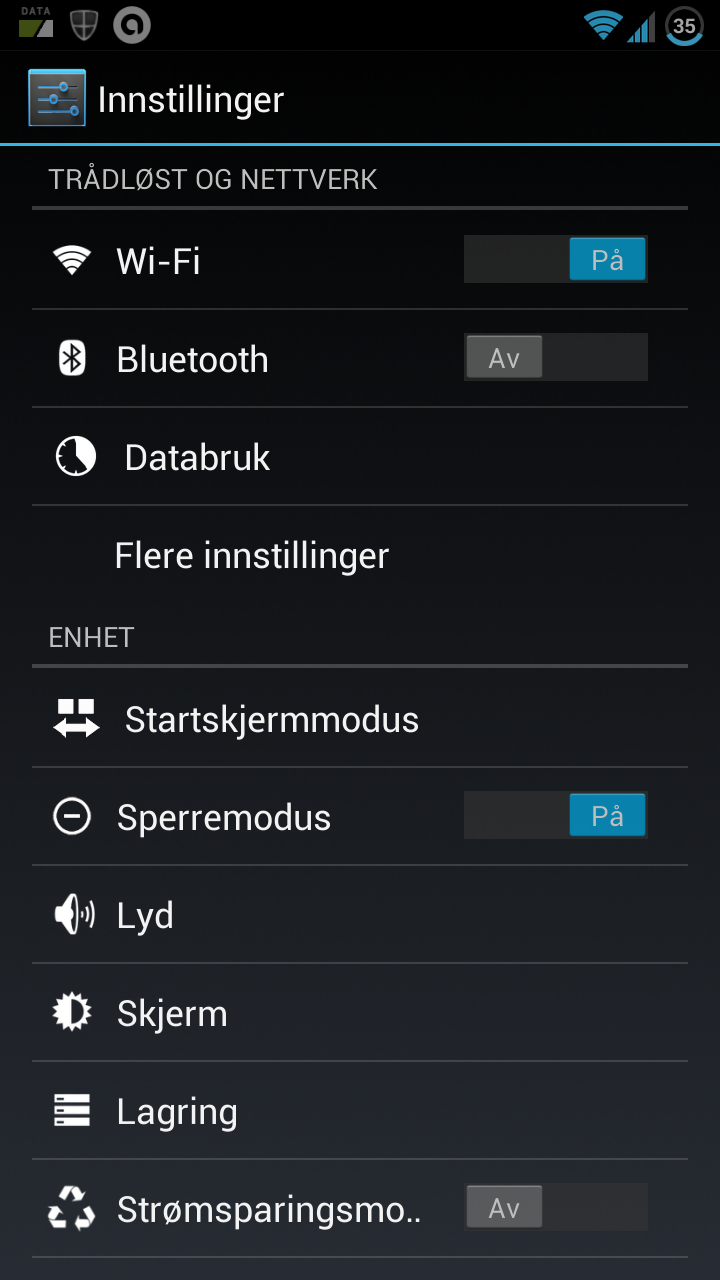Turn off the Wi-Fi switch
This screenshot has width=720, height=1280.
pyautogui.click(x=555, y=260)
